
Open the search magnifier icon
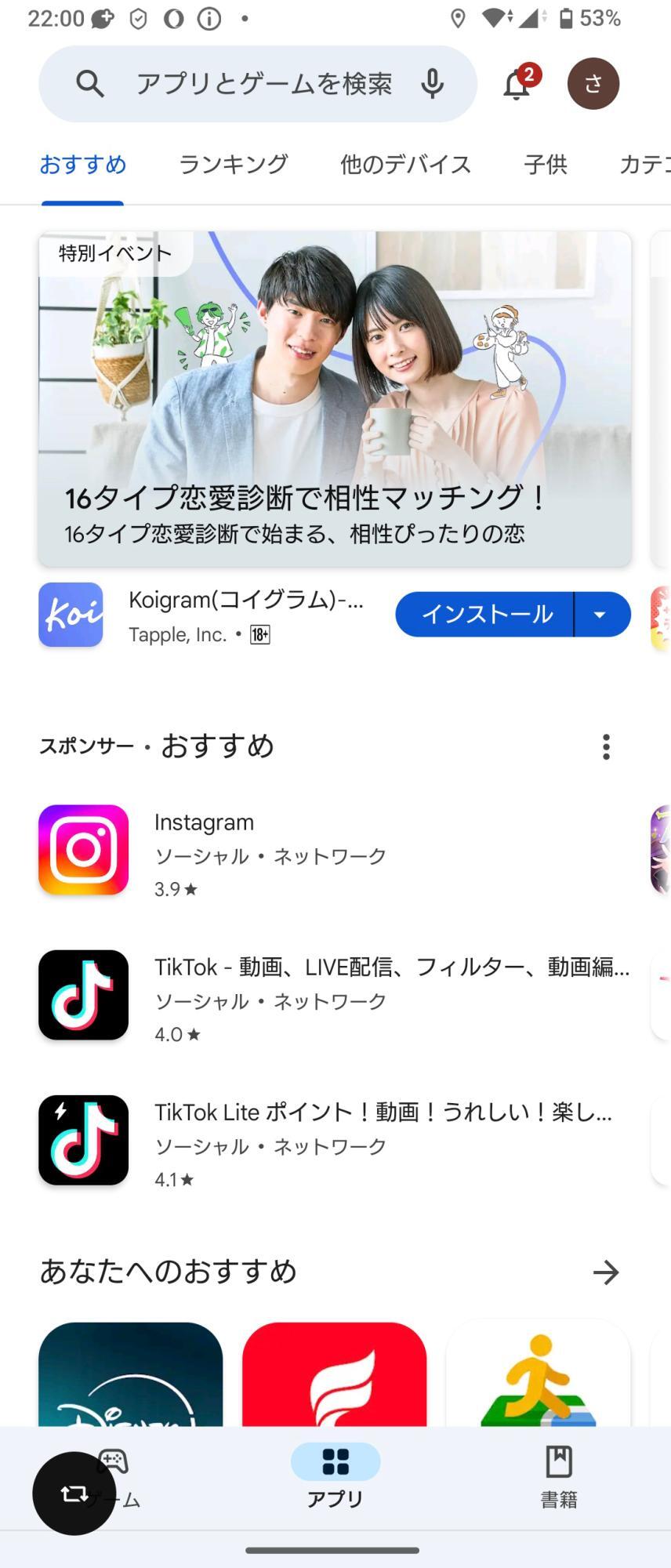90,83
